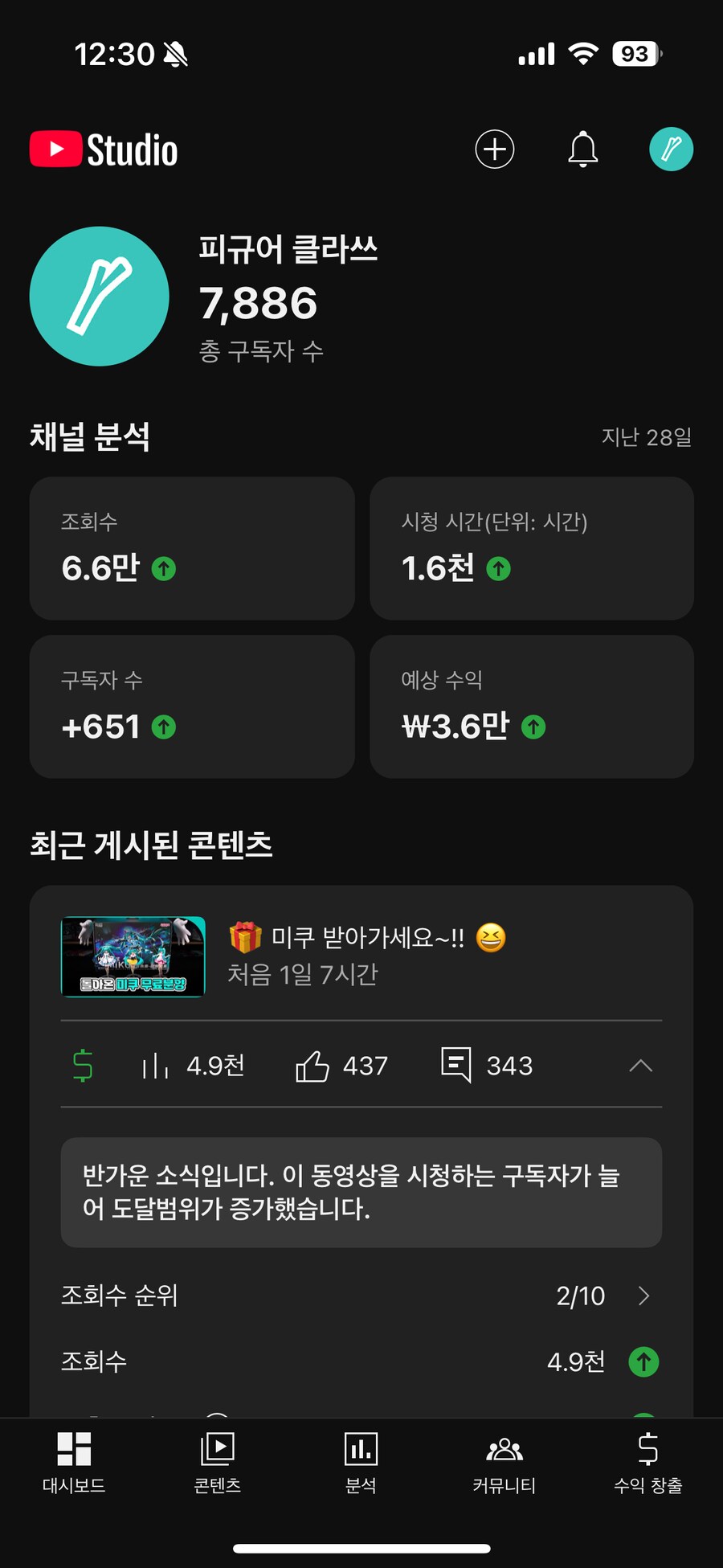
Task: Open the 피규어 클라쓰 channel profile picture
Action: click(100, 297)
